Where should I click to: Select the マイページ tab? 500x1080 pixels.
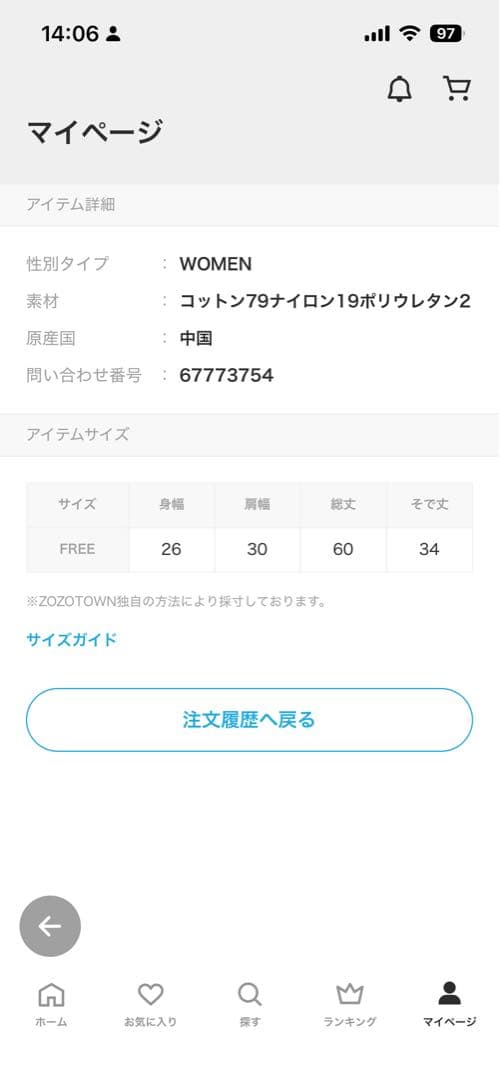[449, 1005]
